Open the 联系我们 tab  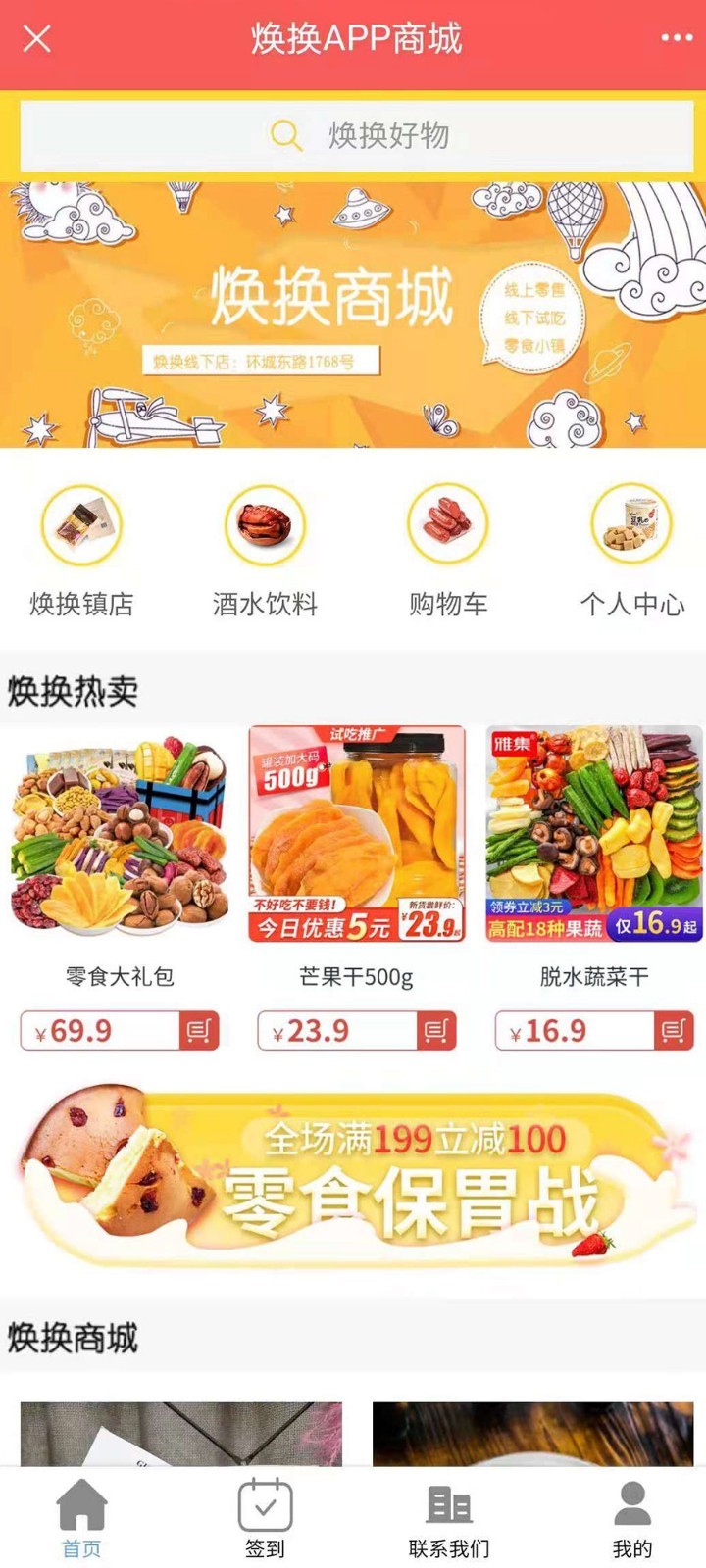coord(449,1519)
